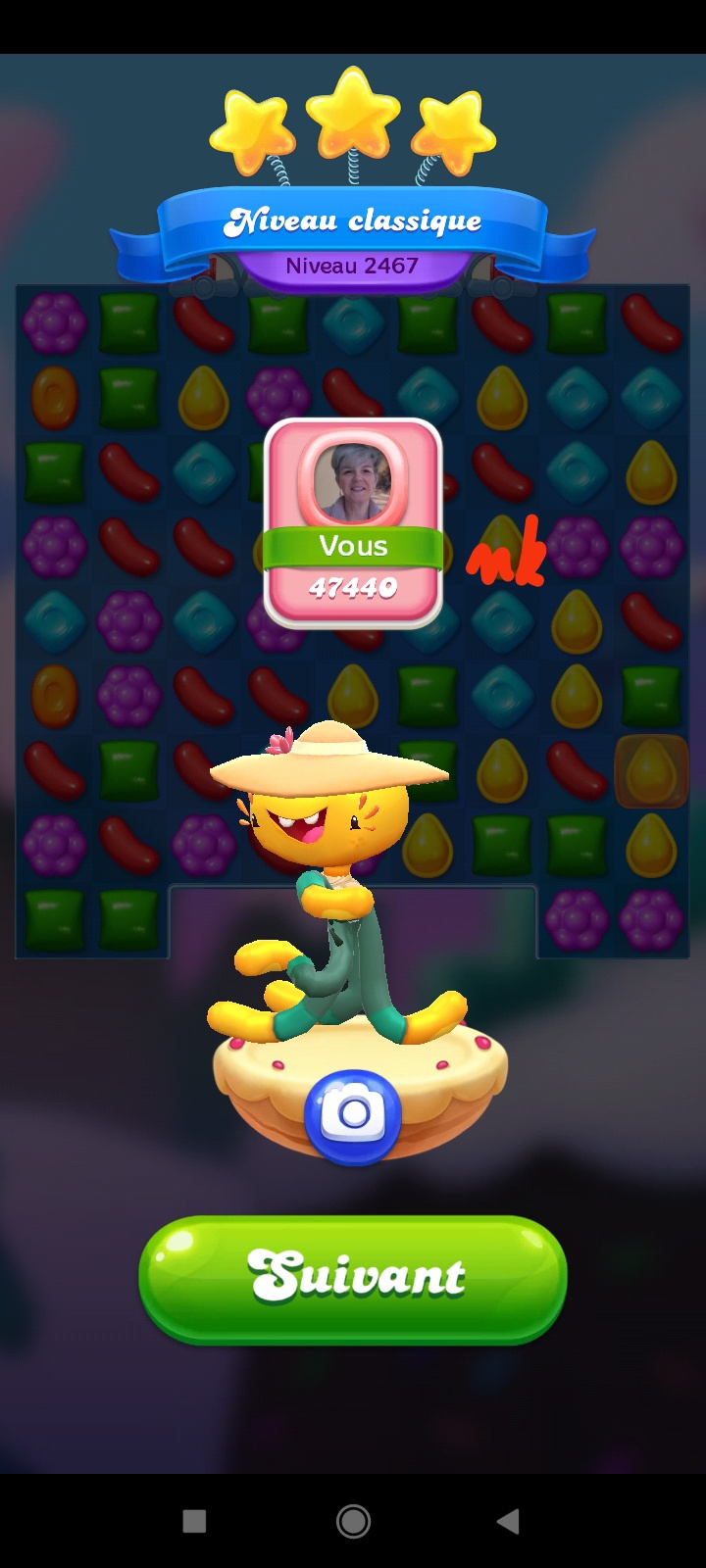Viewport: 706px width, 1568px height.
Task: Open the recent apps view
Action: pyautogui.click(x=195, y=1521)
